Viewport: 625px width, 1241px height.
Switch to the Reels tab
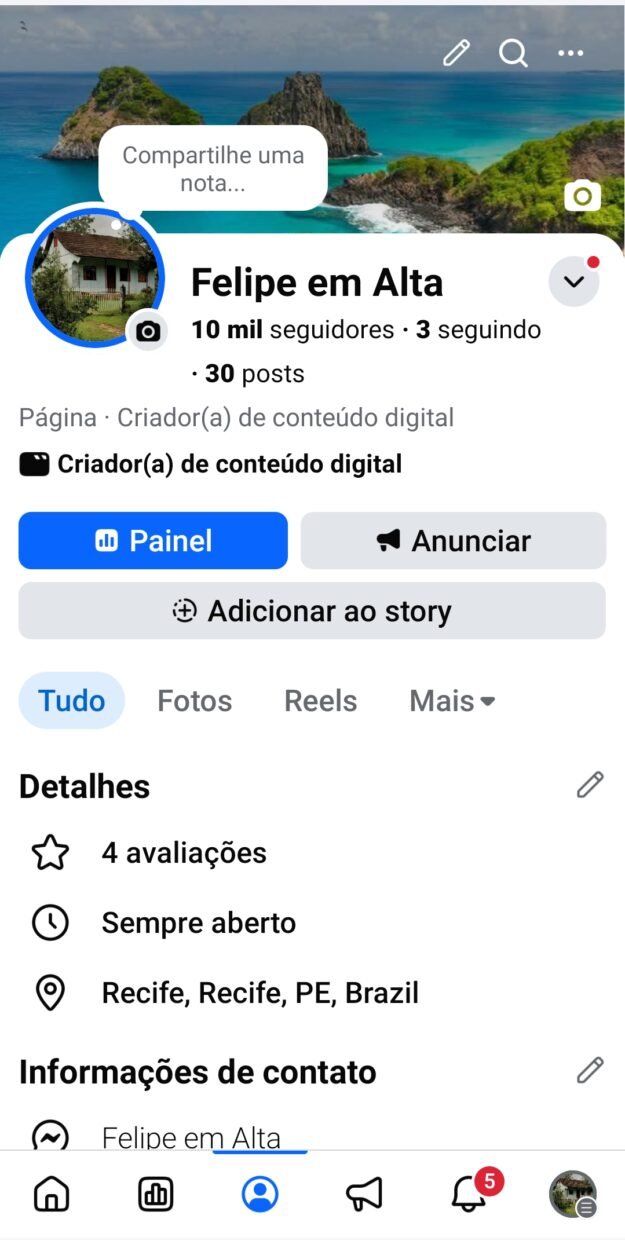320,701
